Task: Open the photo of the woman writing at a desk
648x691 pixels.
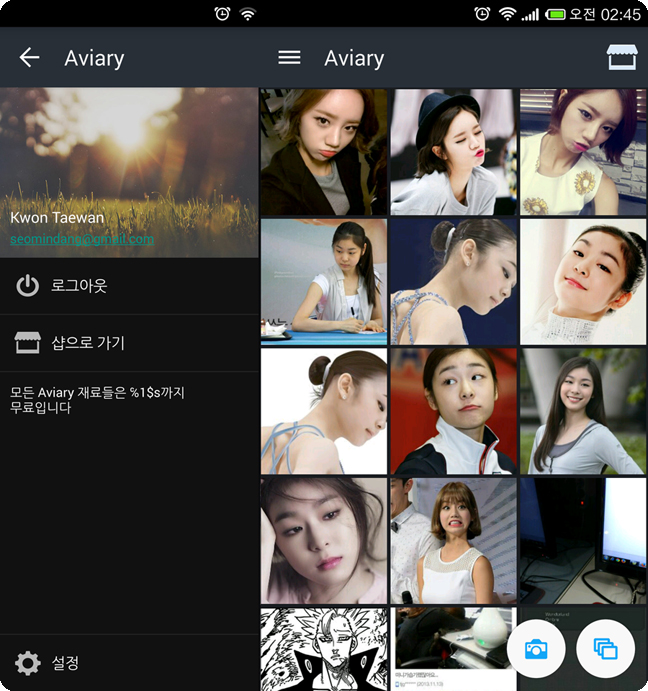Action: click(x=323, y=282)
